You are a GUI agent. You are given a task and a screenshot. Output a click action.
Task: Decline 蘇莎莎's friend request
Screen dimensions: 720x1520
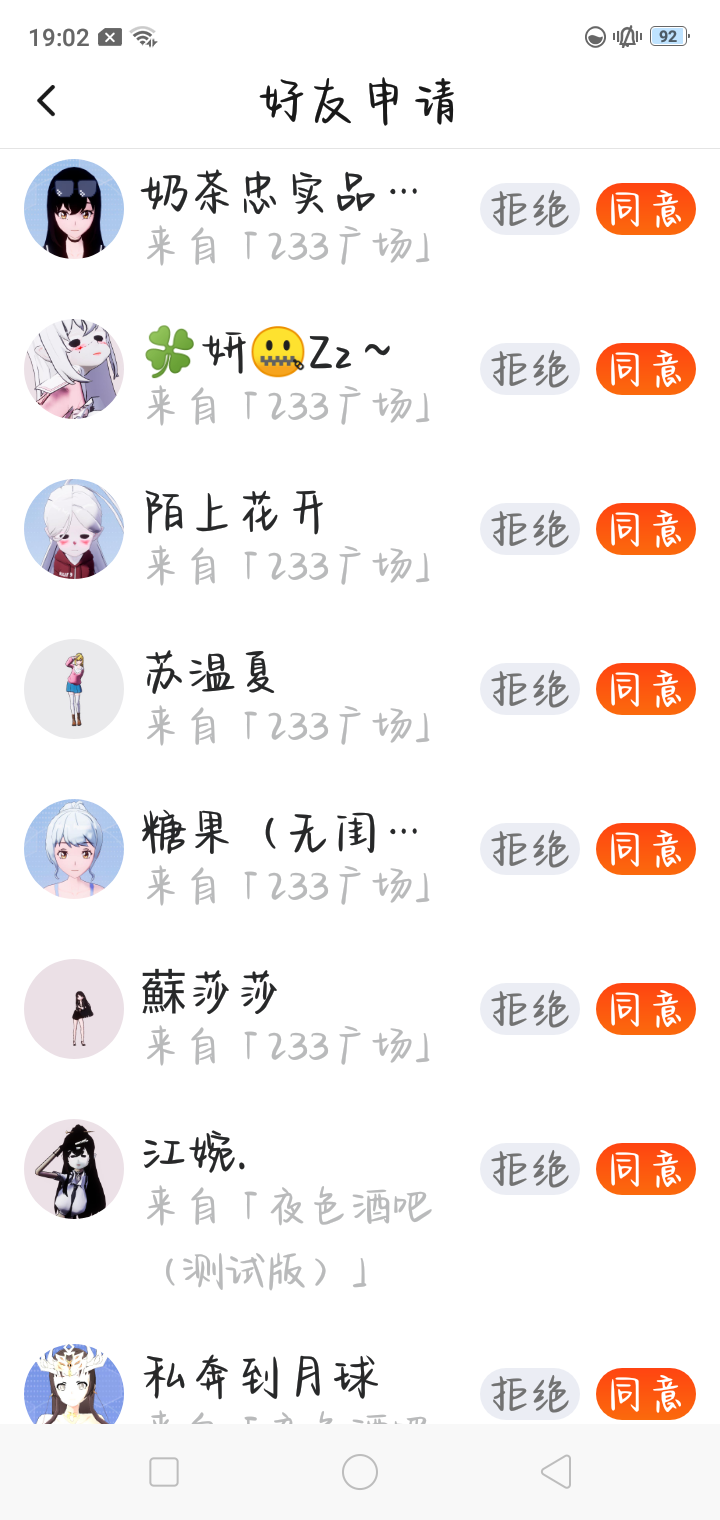(530, 1009)
